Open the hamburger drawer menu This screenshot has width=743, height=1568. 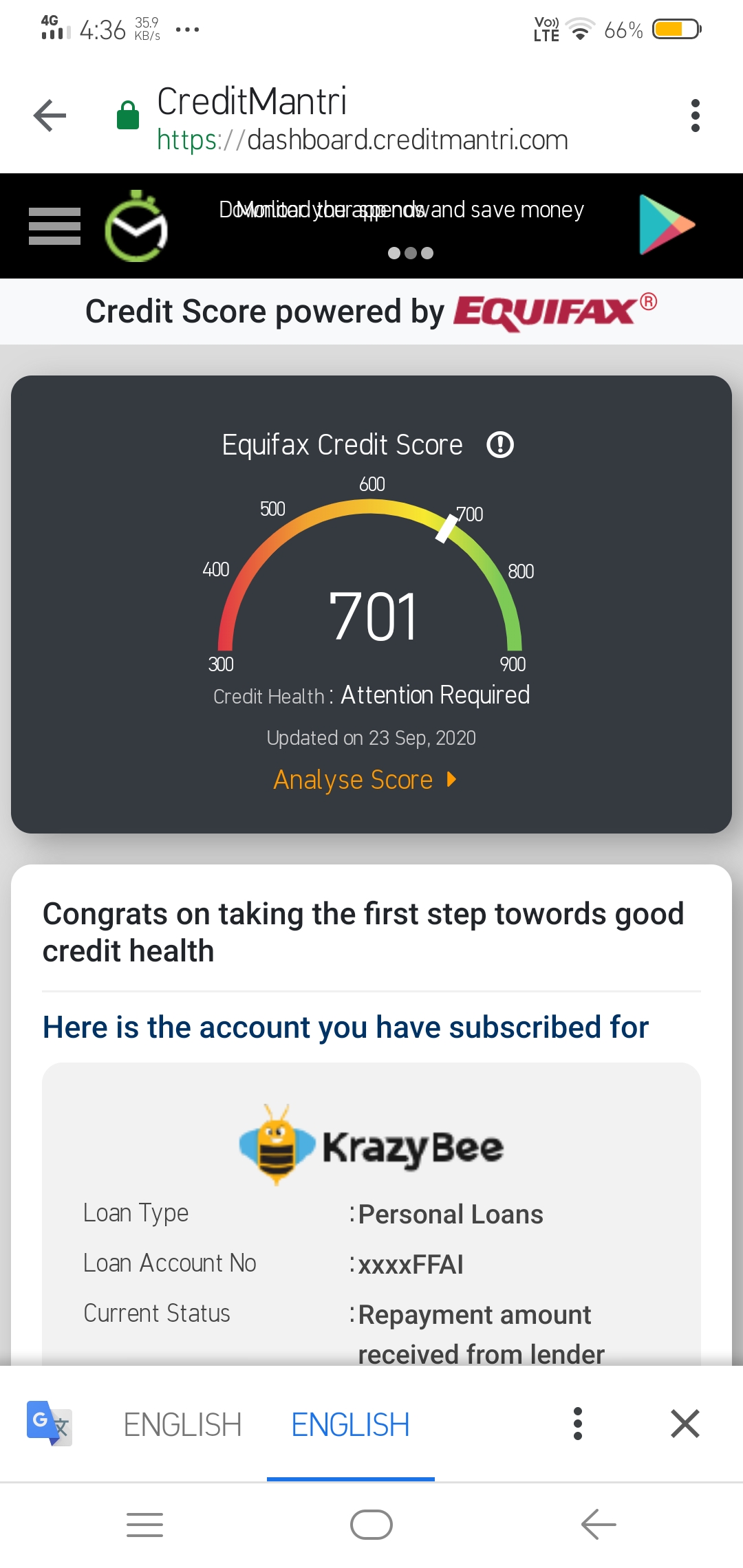(x=54, y=226)
